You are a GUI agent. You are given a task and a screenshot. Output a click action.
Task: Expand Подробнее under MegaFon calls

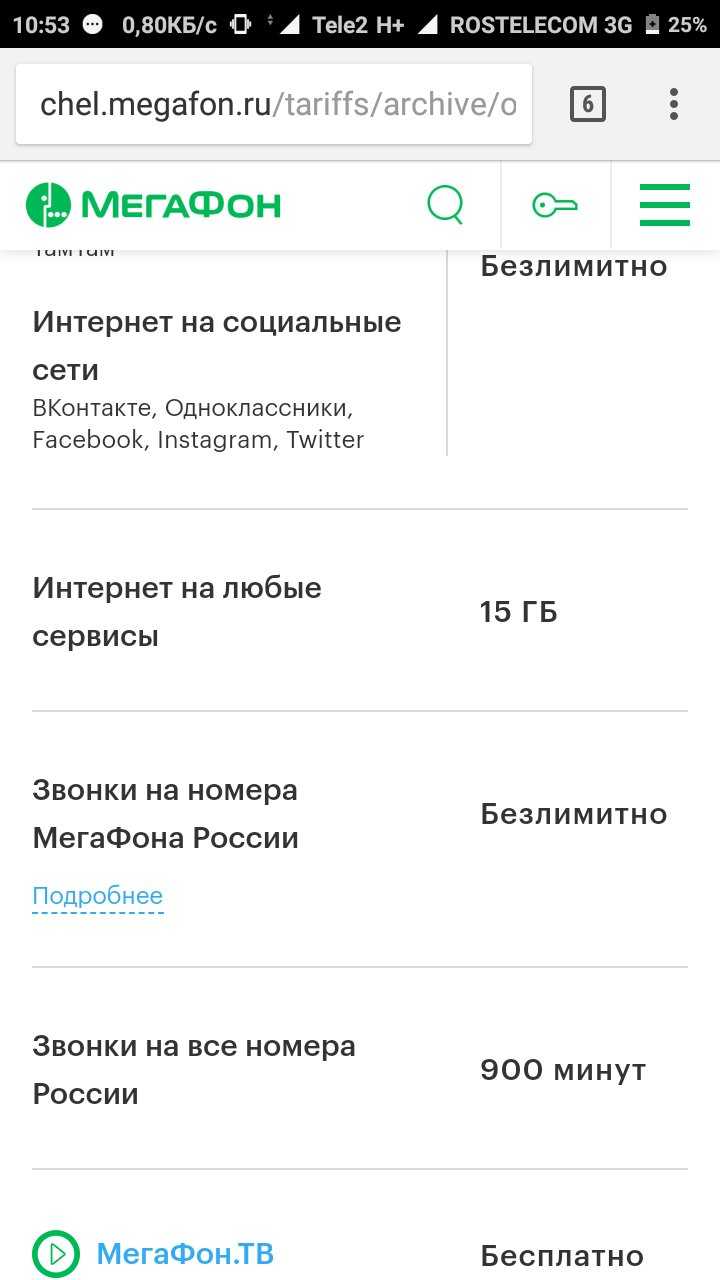97,896
